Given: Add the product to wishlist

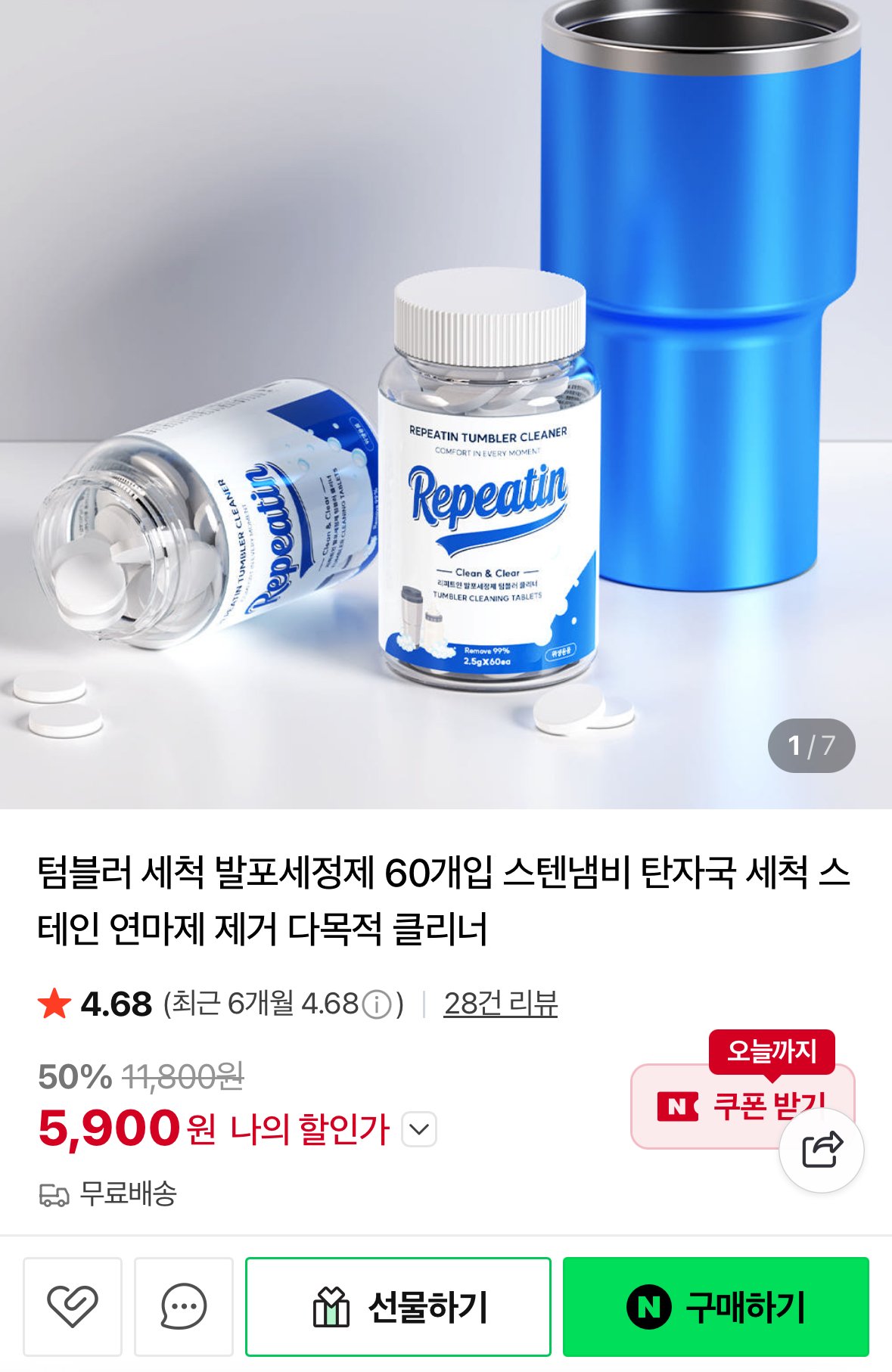Looking at the screenshot, I should point(73,1306).
